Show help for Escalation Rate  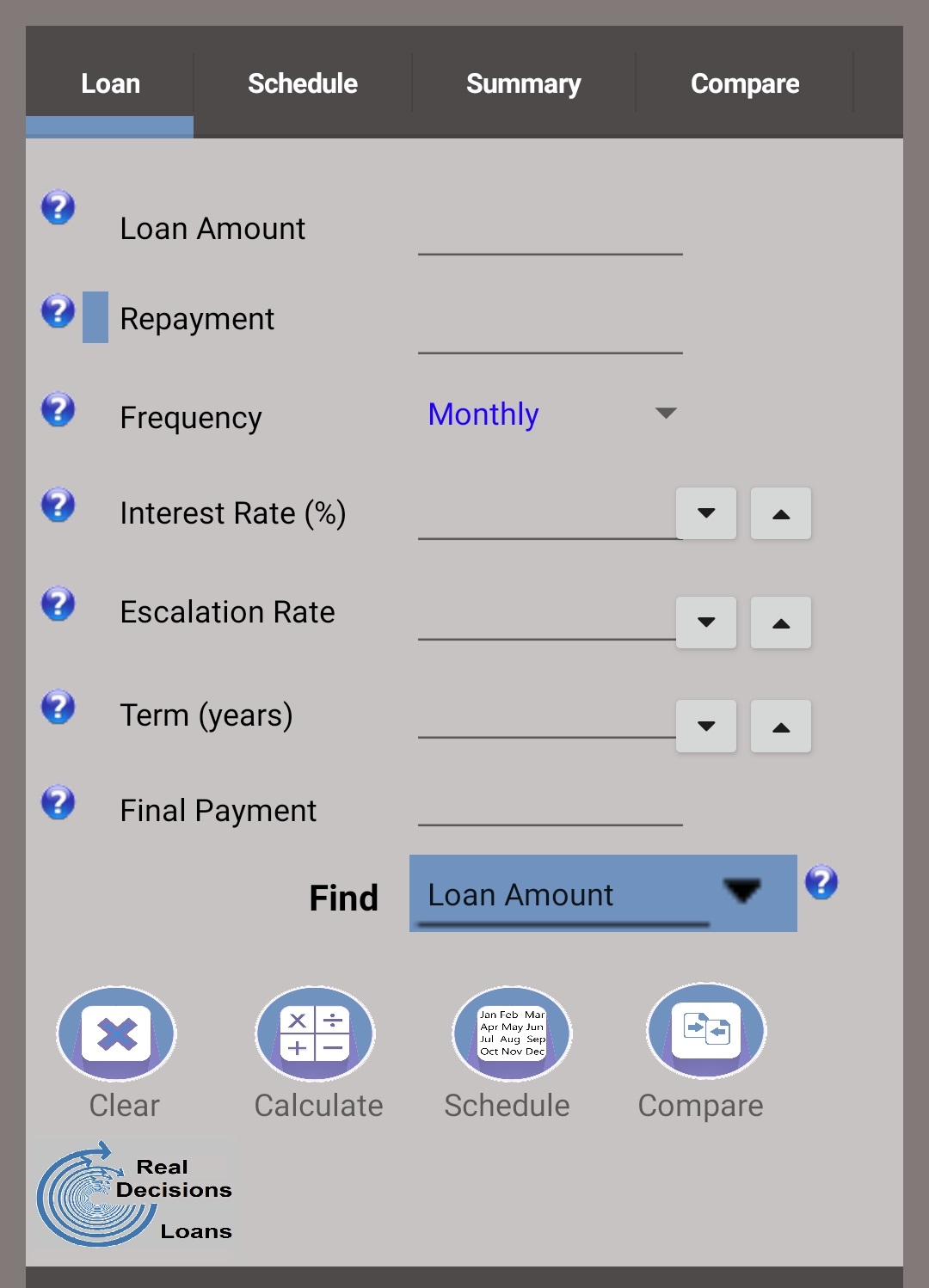(x=58, y=604)
